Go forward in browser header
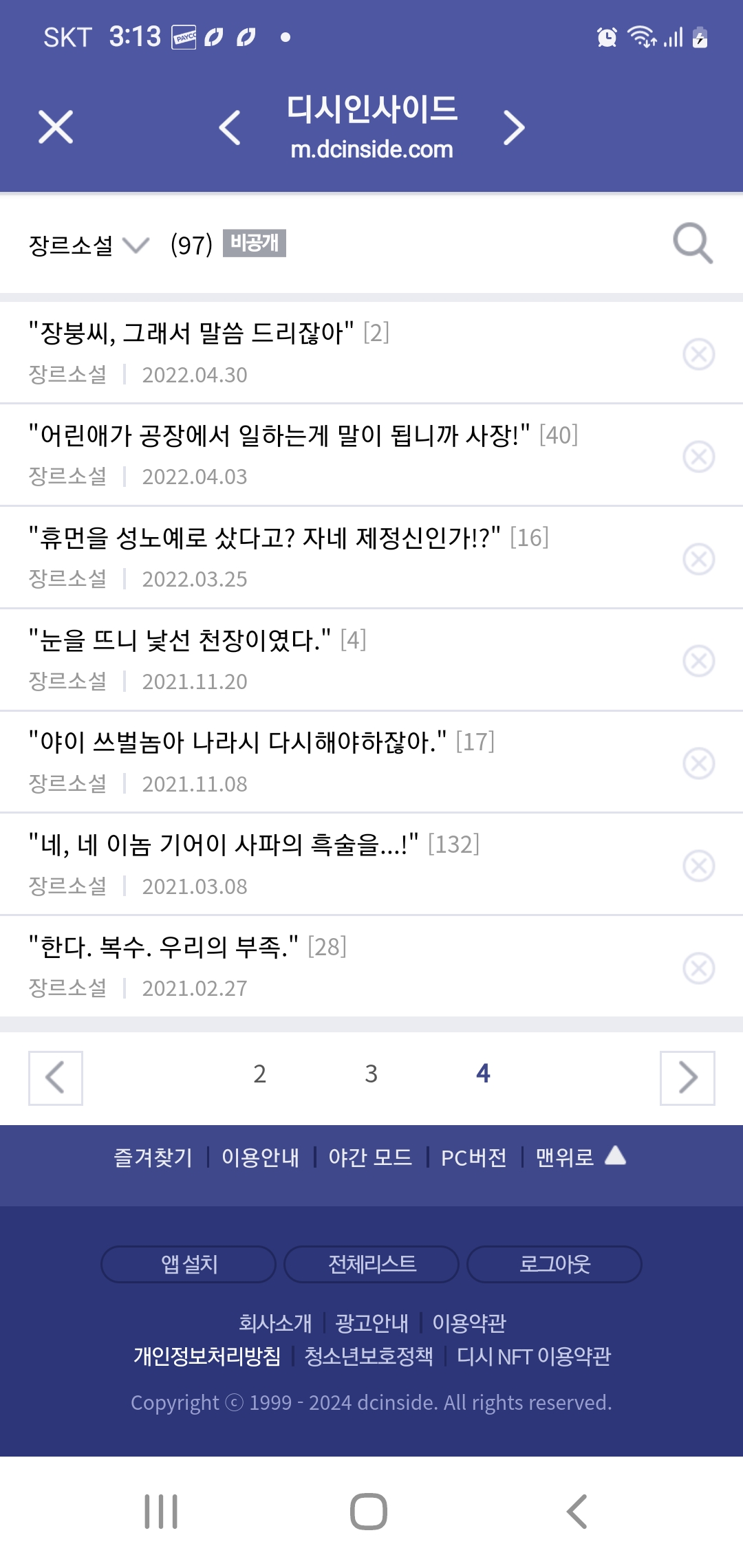This screenshot has height=1568, width=743. pos(514,127)
